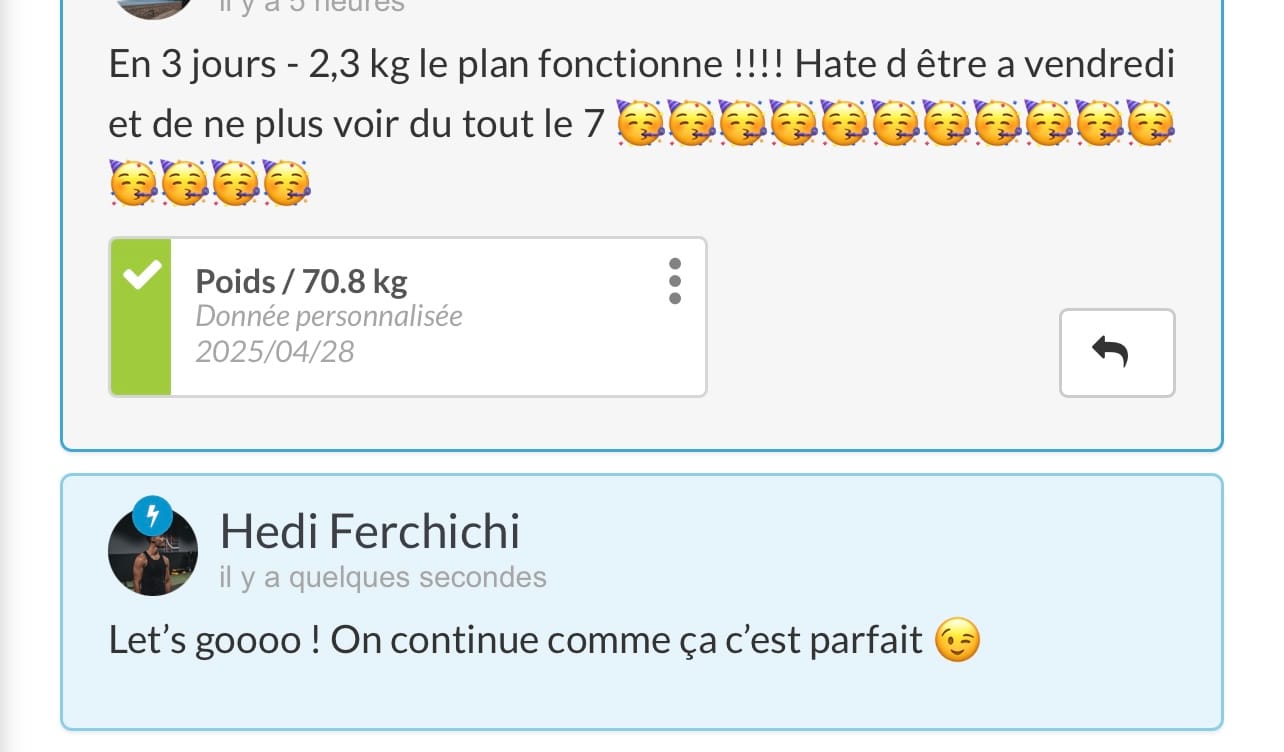The height and width of the screenshot is (752, 1284).
Task: Reply to the weight loss message
Action: 1116,352
